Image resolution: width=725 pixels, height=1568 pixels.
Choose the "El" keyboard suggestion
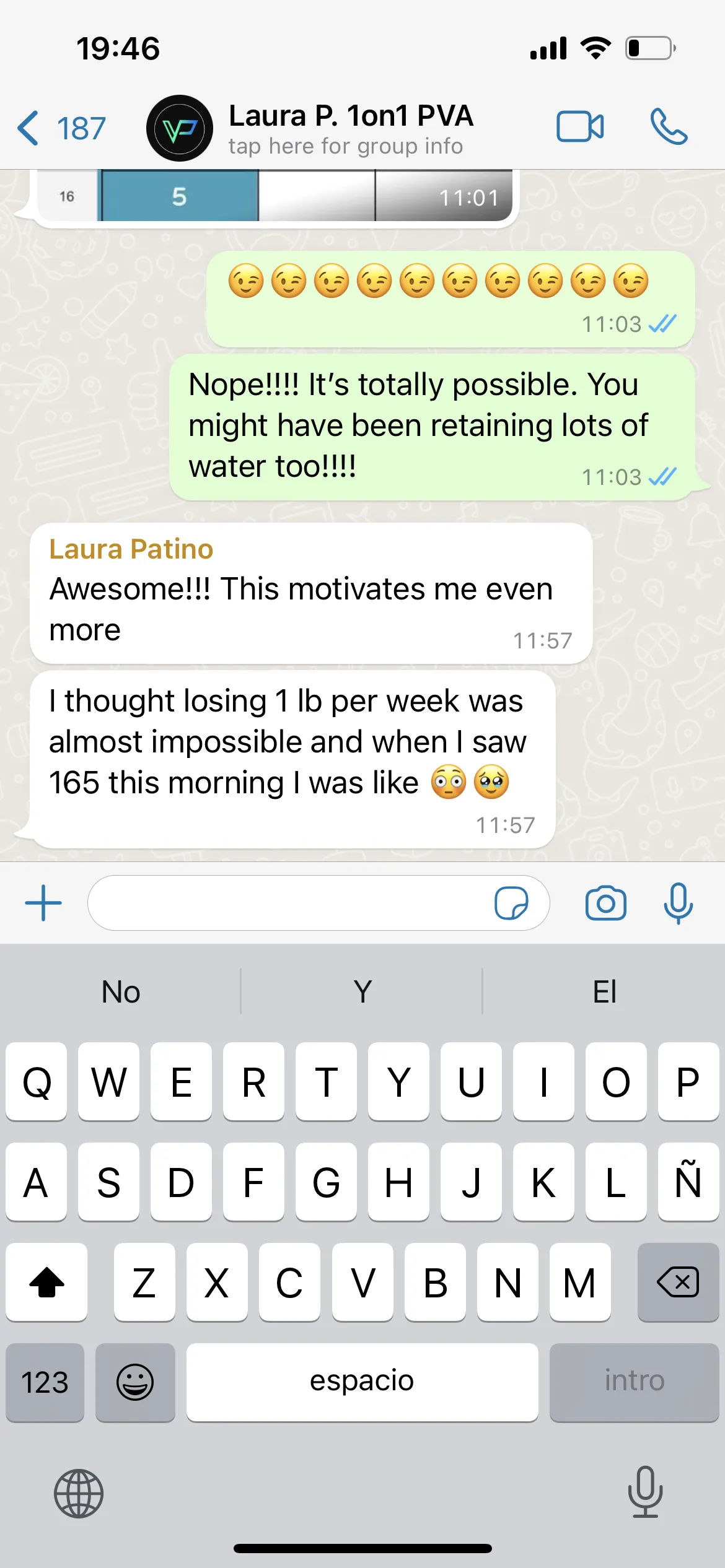(x=604, y=991)
